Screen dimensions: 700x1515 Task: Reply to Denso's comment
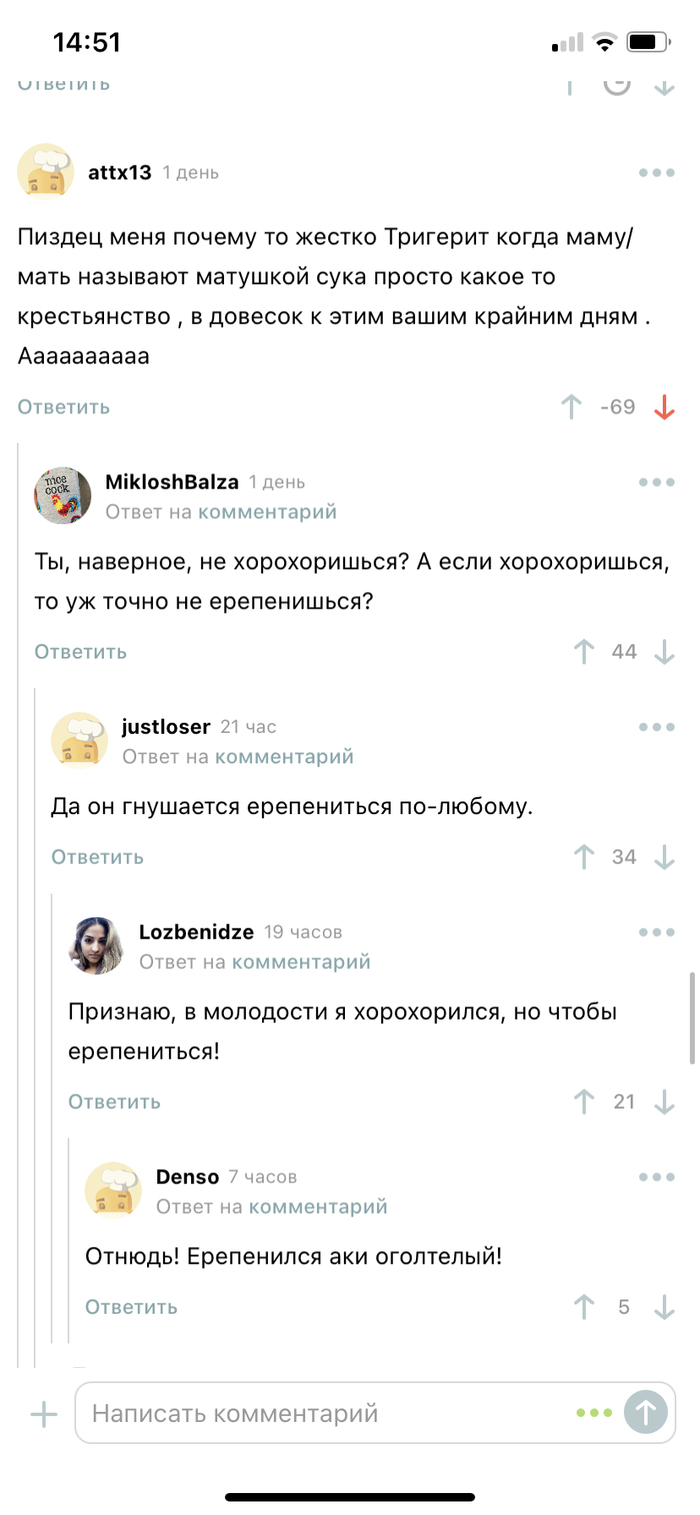pyautogui.click(x=131, y=1307)
